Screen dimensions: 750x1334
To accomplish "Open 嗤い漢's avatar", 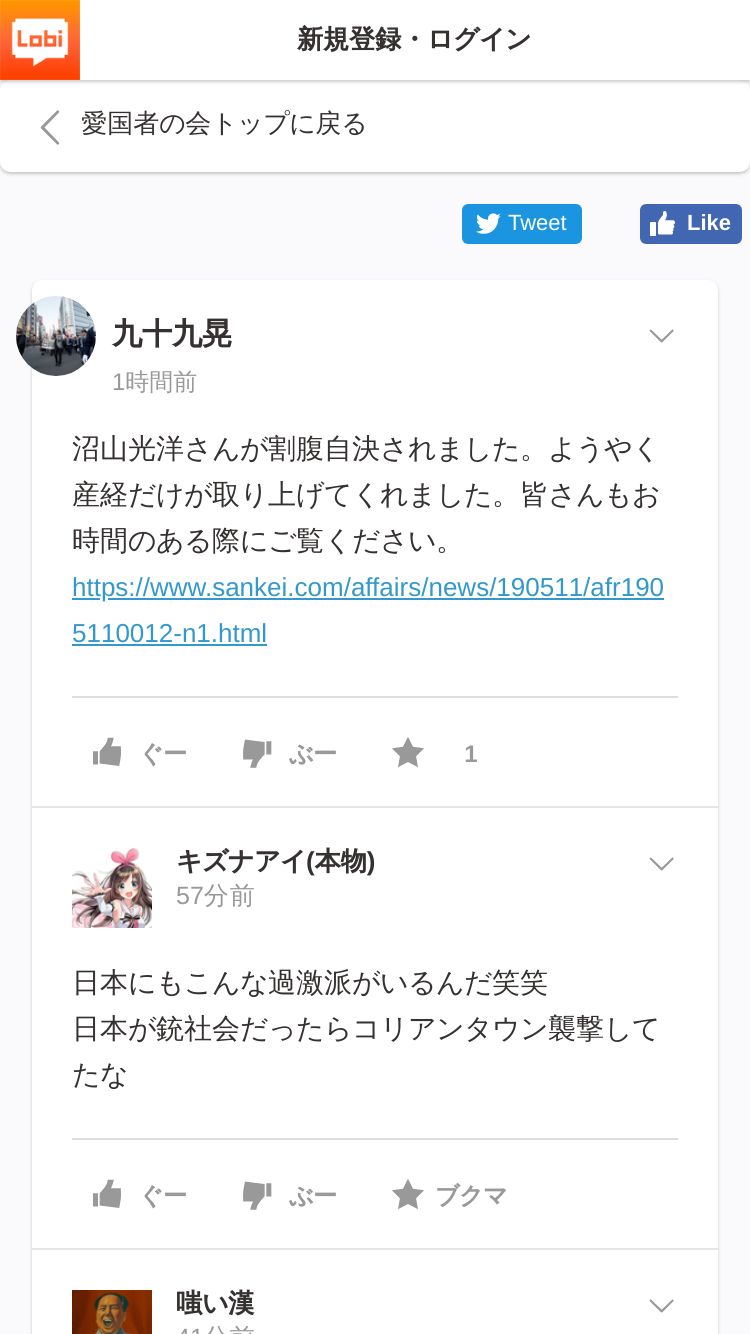I will click(112, 1312).
